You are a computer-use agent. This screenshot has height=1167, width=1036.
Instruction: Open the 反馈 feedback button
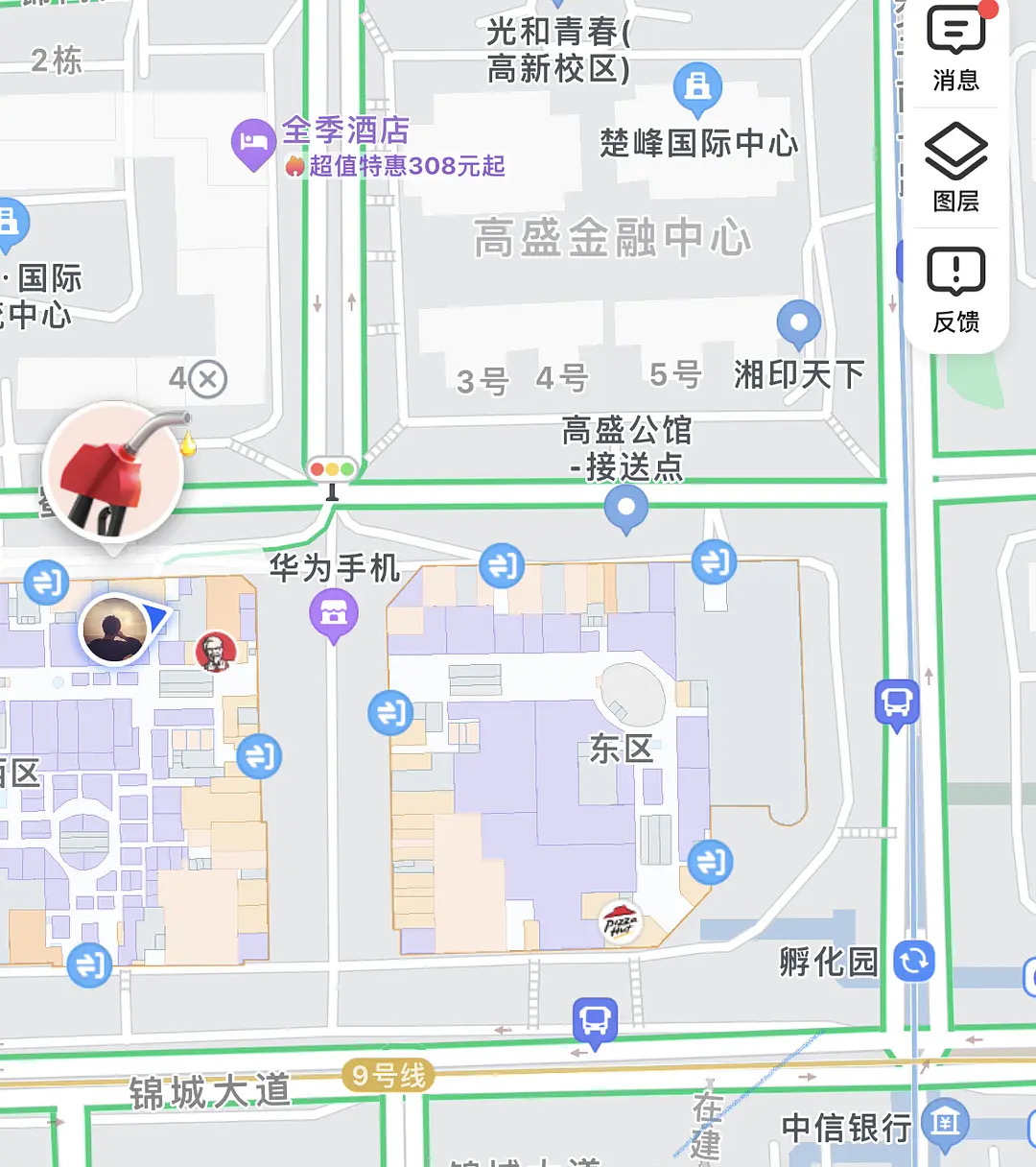(955, 288)
